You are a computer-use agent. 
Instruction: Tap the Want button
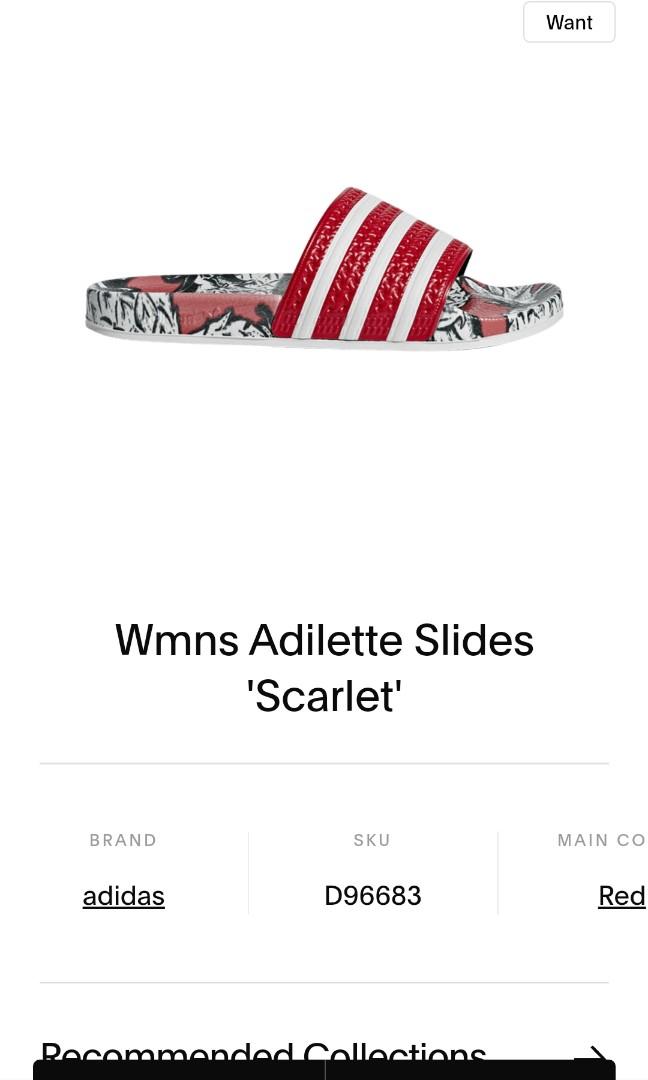coord(569,22)
